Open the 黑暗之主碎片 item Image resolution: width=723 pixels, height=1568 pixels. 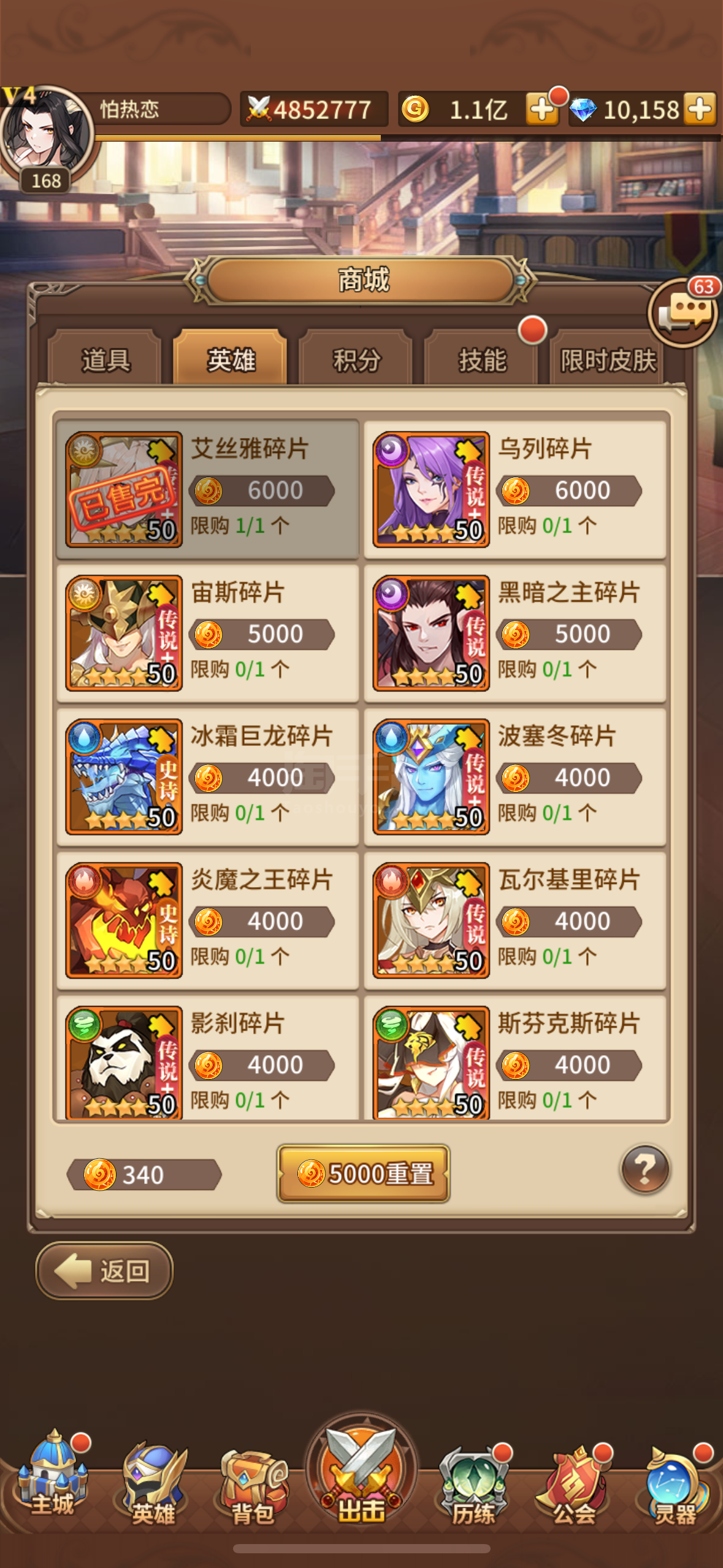point(515,632)
